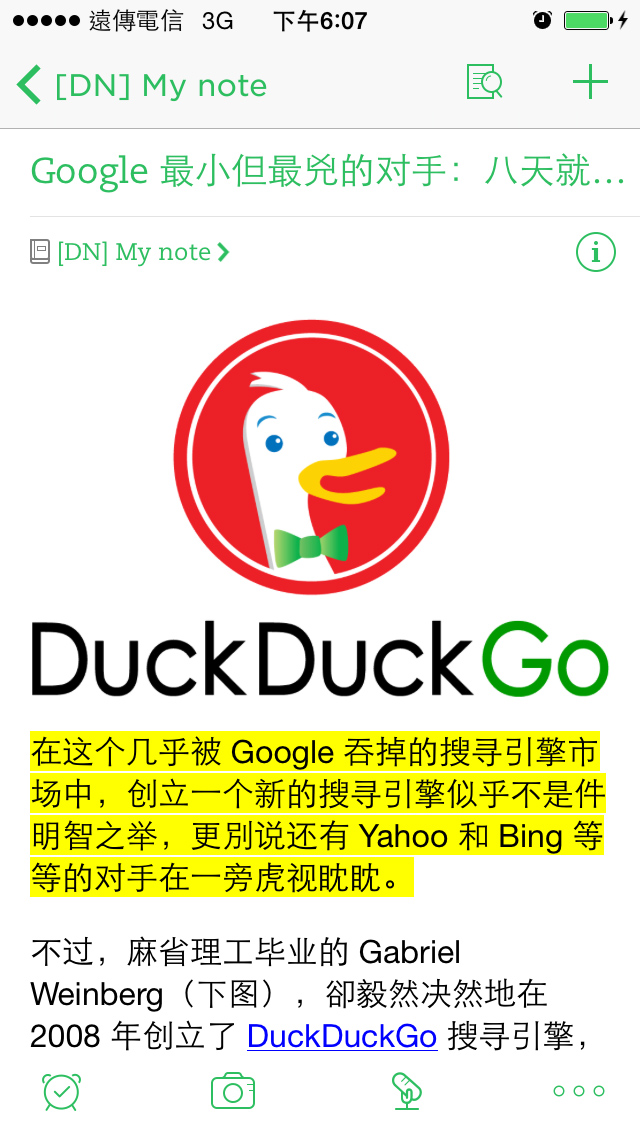Screen dimensions: 640x1136
Task: Go back to [DN] My note list
Action: coord(142,85)
